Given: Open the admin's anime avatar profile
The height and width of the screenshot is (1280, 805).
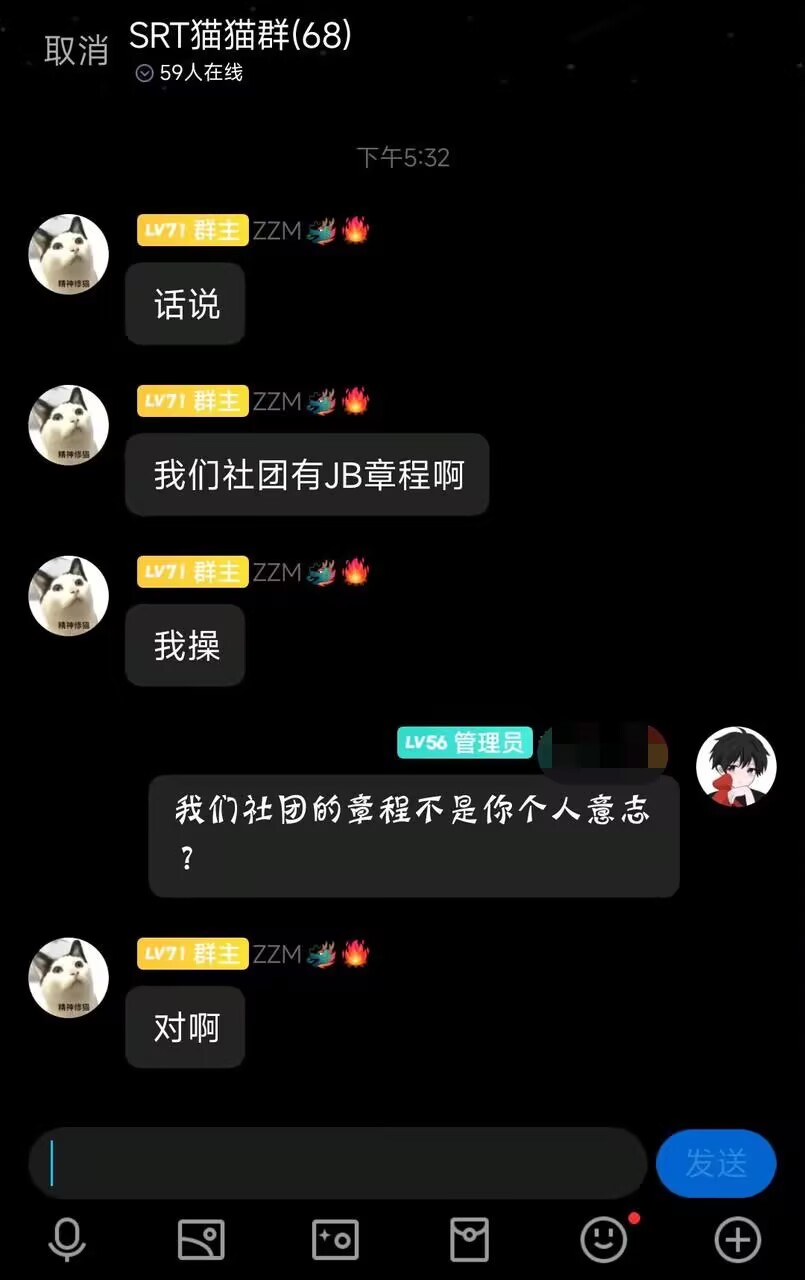Looking at the screenshot, I should tap(736, 767).
